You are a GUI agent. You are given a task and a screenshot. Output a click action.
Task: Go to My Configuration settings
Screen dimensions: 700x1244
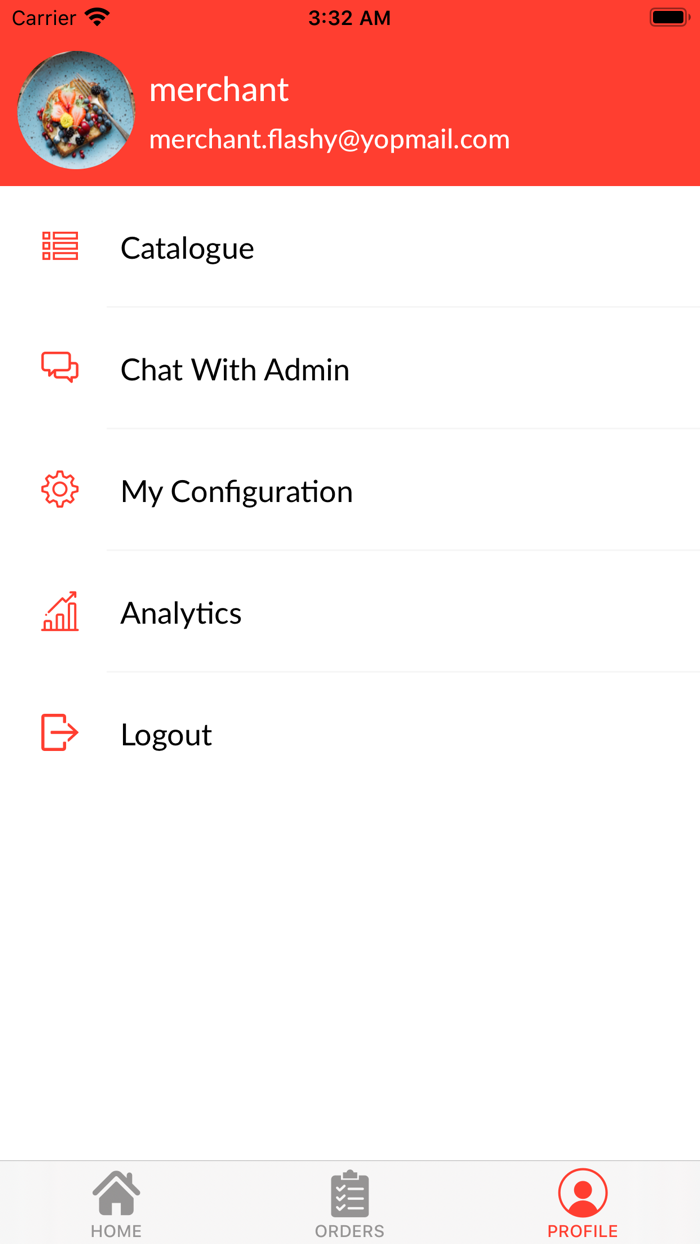click(236, 492)
